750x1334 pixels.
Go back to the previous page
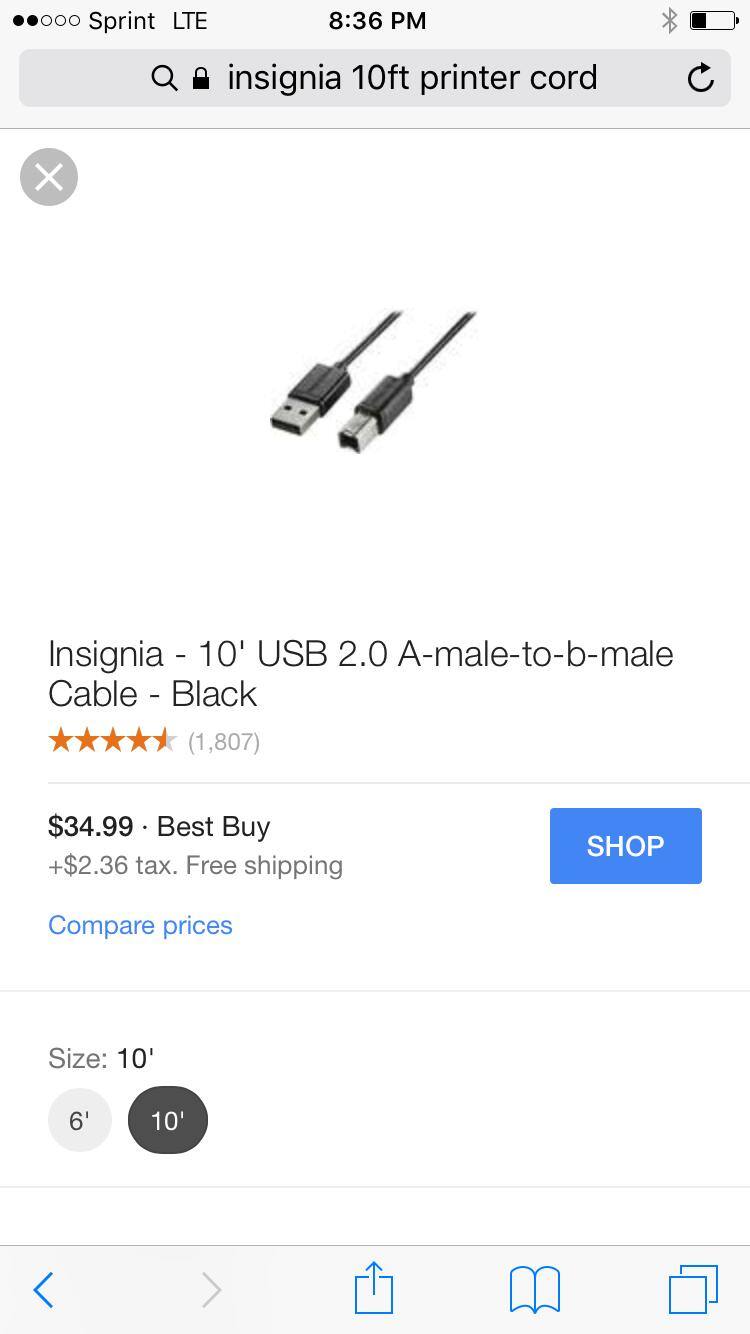[43, 1290]
